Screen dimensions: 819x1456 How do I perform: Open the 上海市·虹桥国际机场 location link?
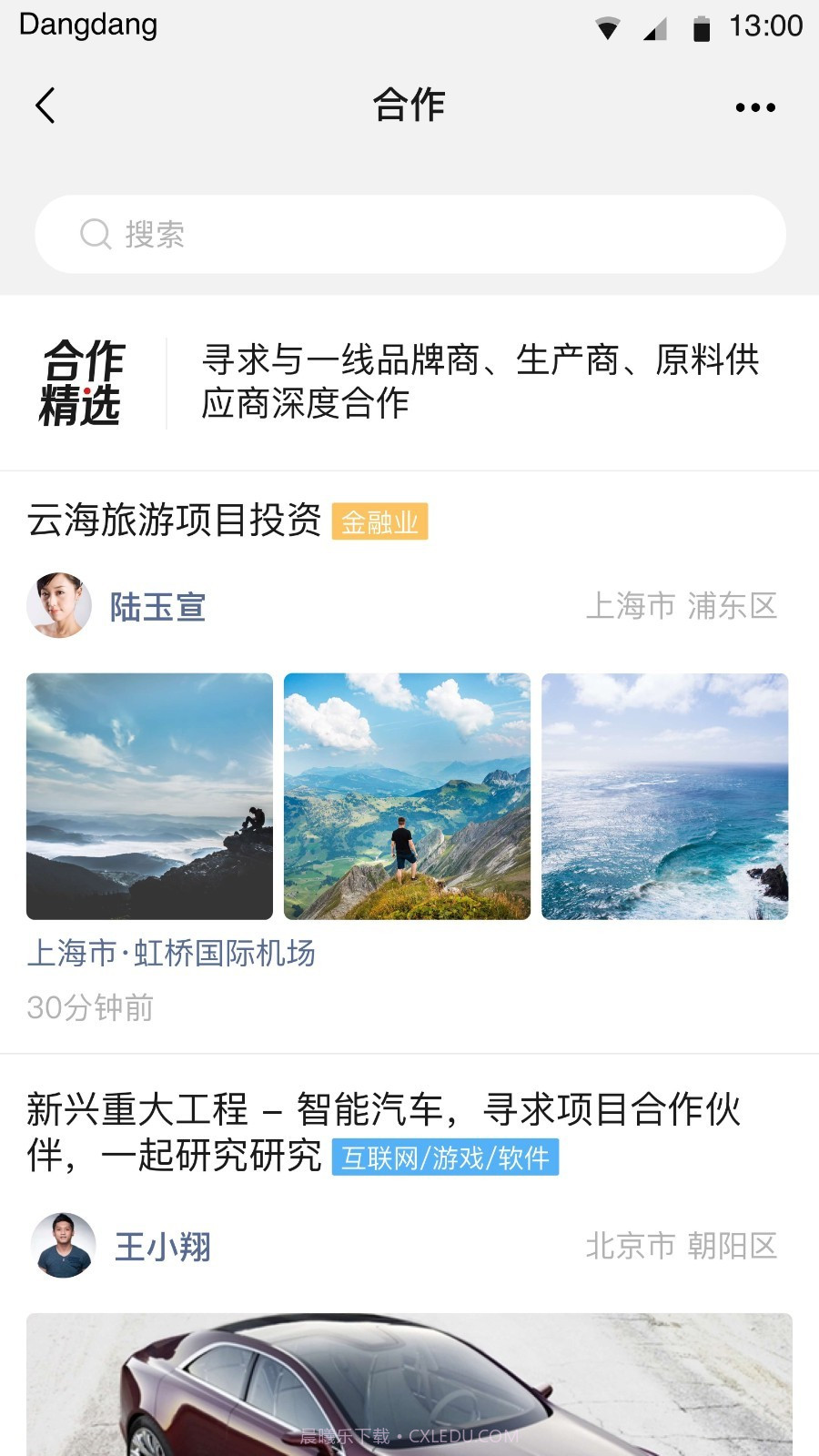pos(171,954)
